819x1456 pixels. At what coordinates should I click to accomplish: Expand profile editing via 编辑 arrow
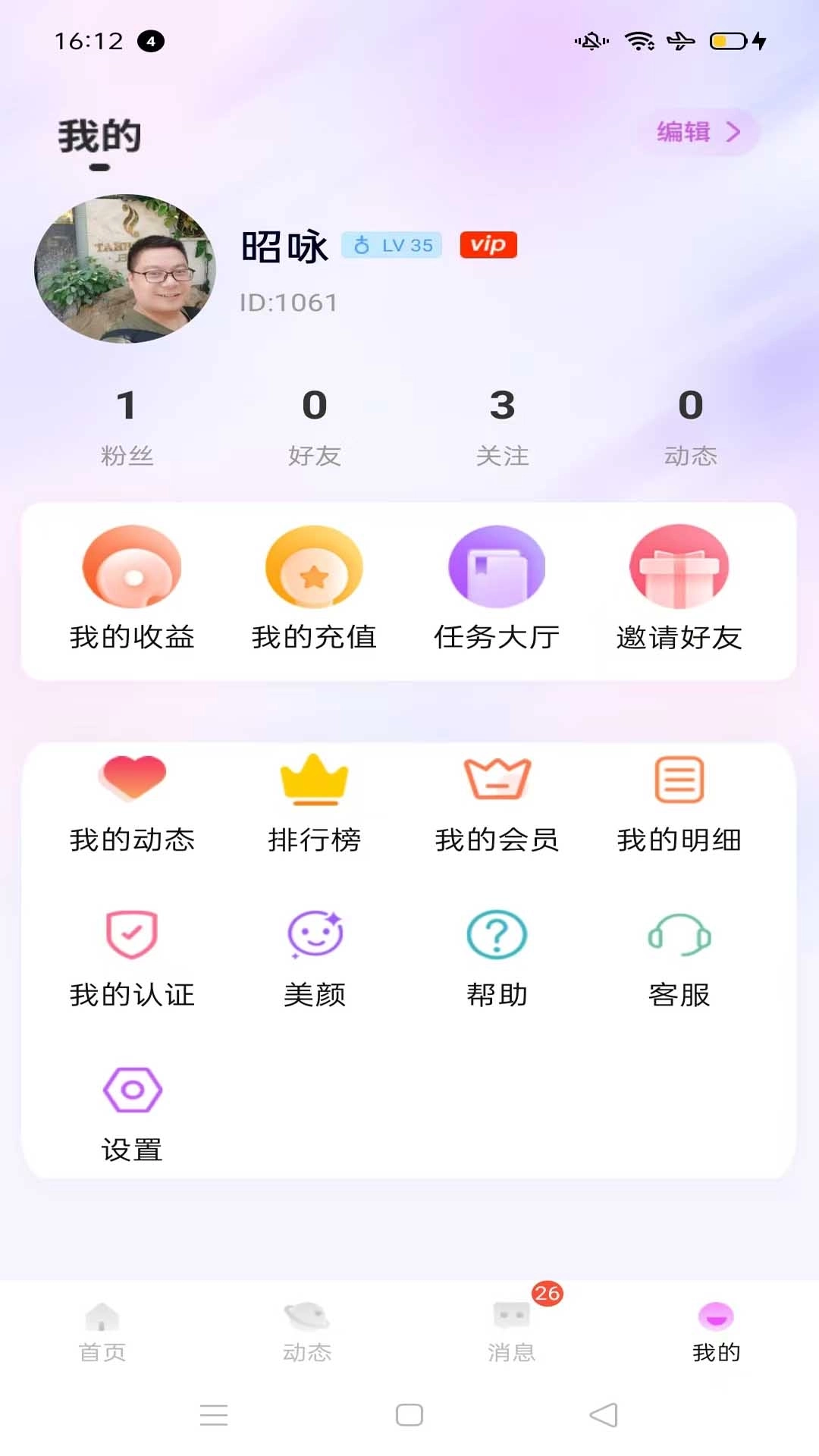699,133
